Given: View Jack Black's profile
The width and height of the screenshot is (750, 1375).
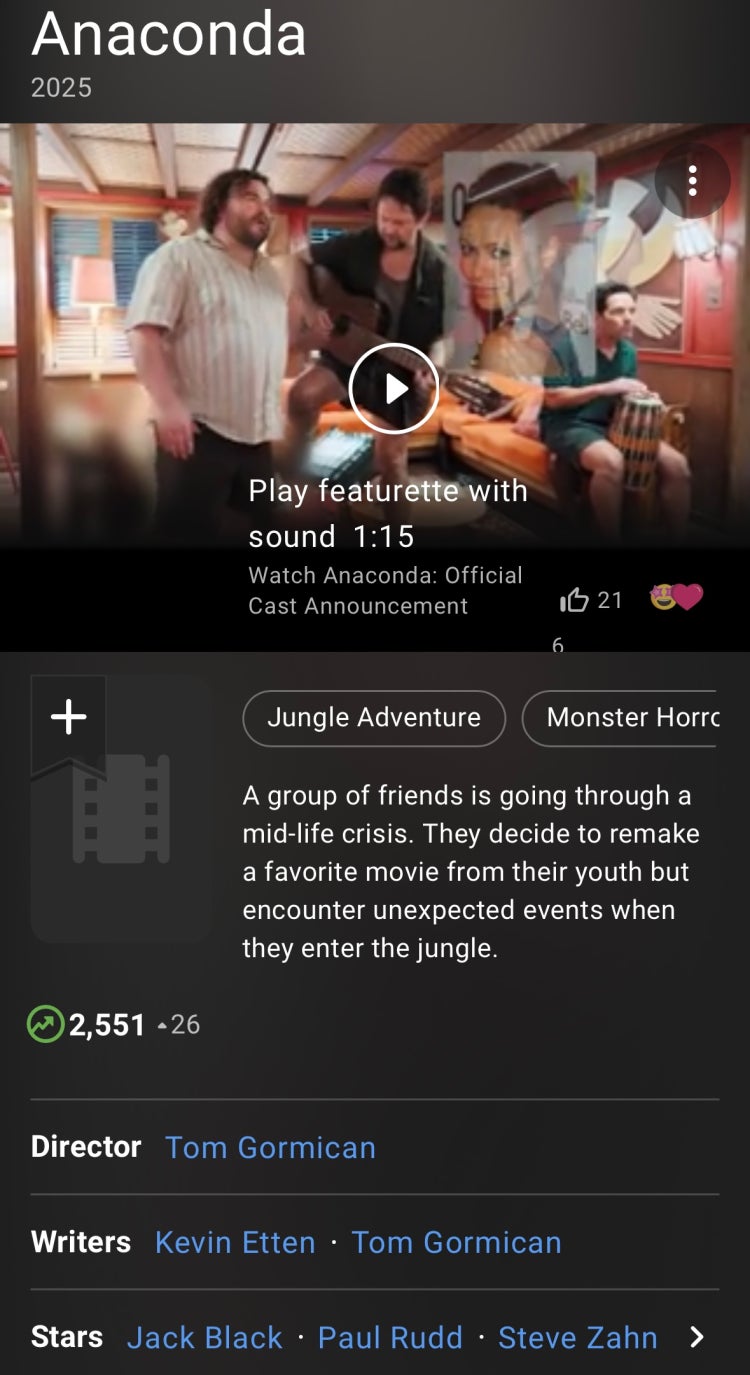Looking at the screenshot, I should coord(204,1337).
